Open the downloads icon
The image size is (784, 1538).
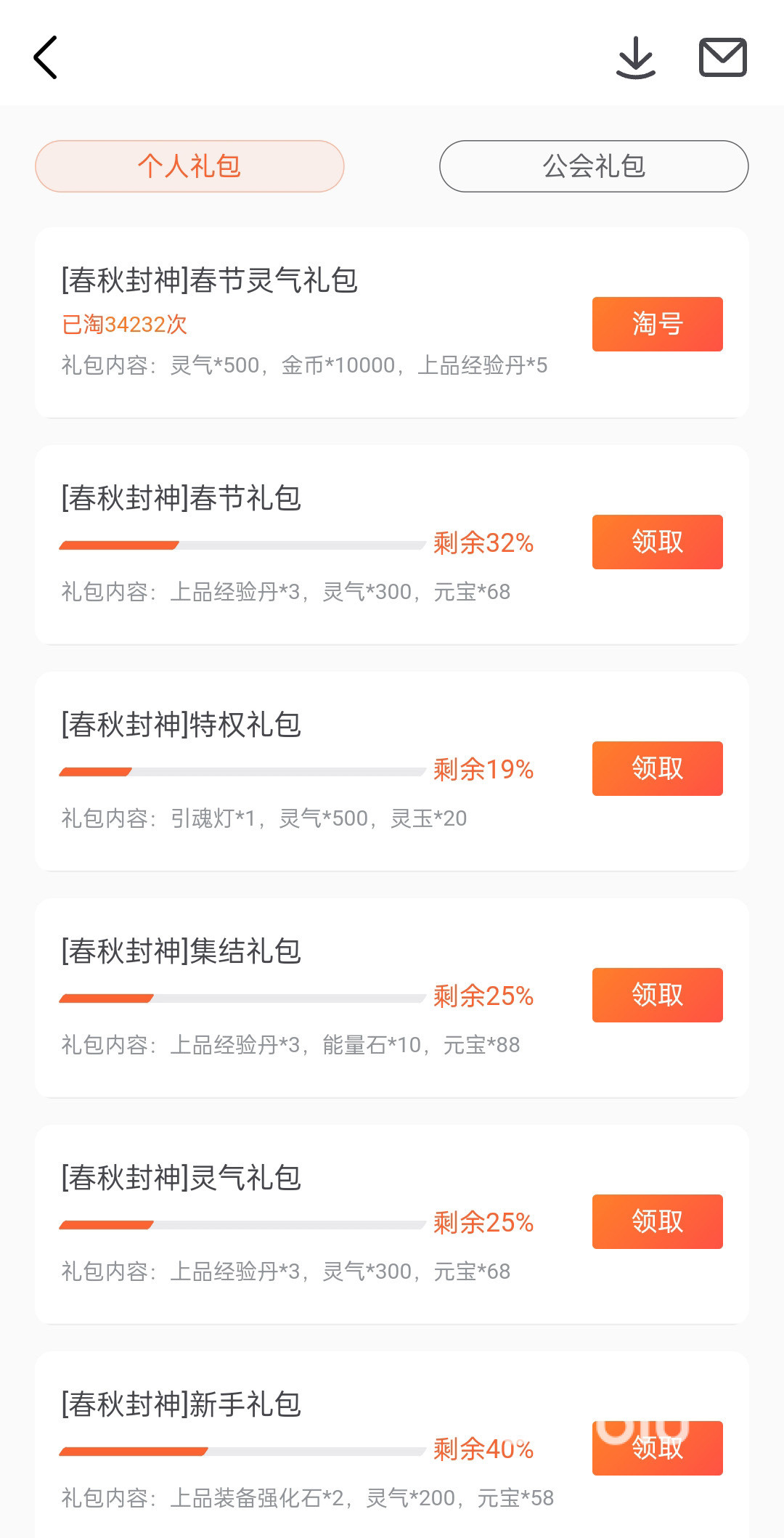tap(636, 57)
